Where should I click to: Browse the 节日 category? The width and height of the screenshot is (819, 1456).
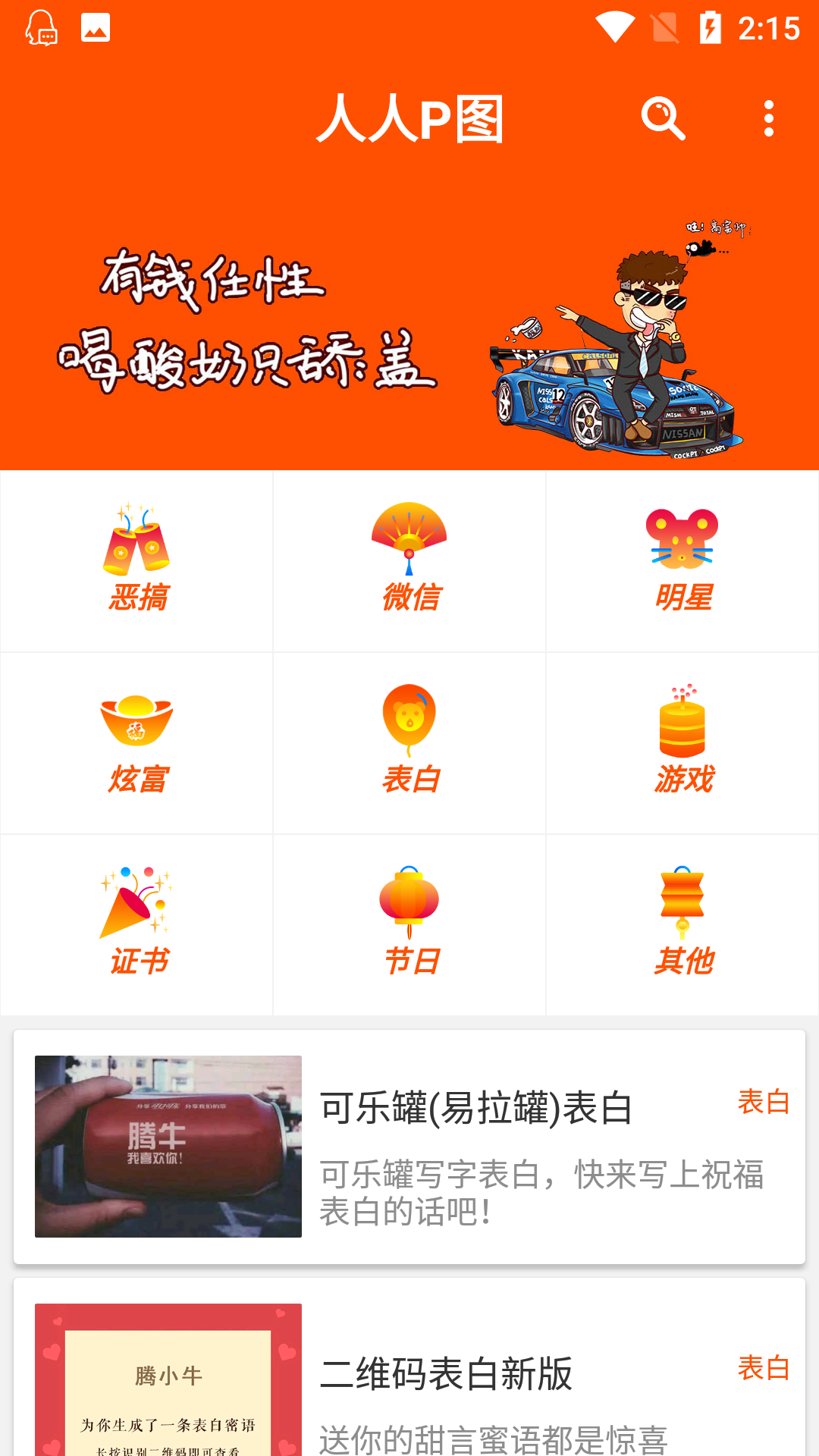tap(409, 925)
